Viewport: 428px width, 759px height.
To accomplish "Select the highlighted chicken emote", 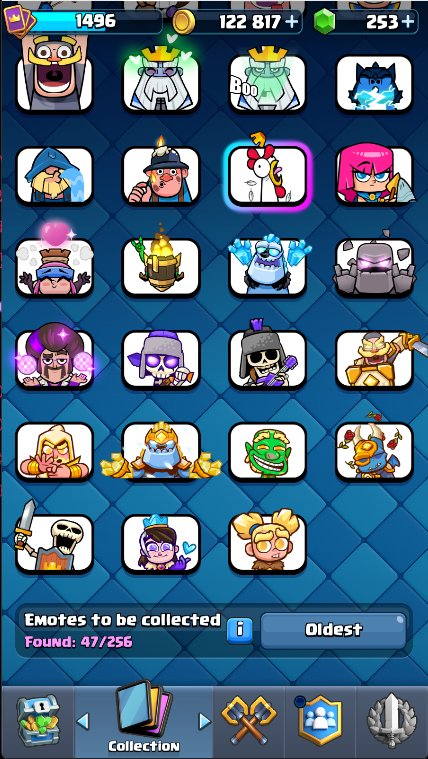I will click(268, 176).
